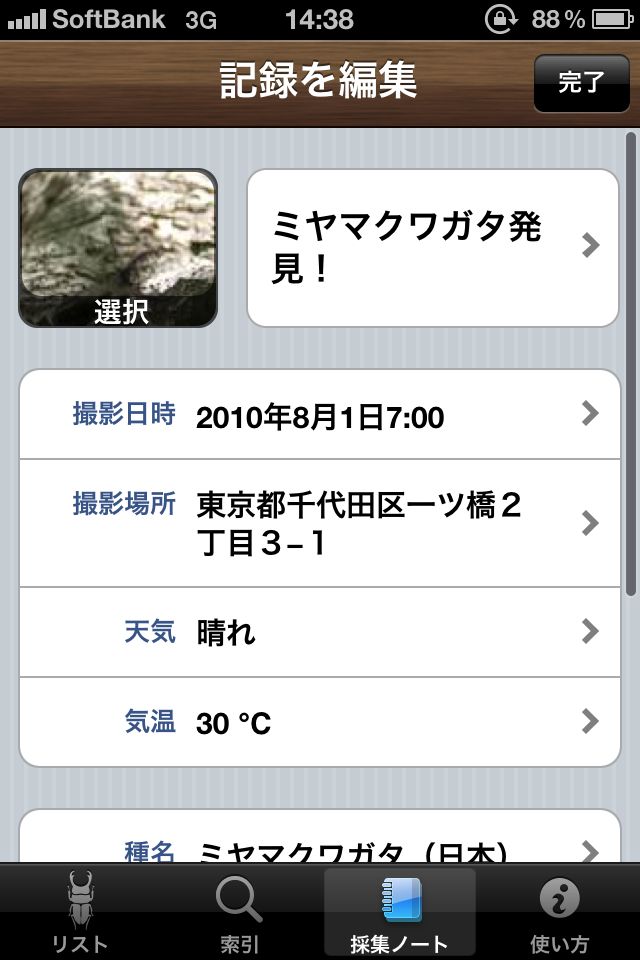Viewport: 640px width, 960px height.
Task: Edit the title ミヤマクワガタ発見！
Action: pyautogui.click(x=433, y=248)
